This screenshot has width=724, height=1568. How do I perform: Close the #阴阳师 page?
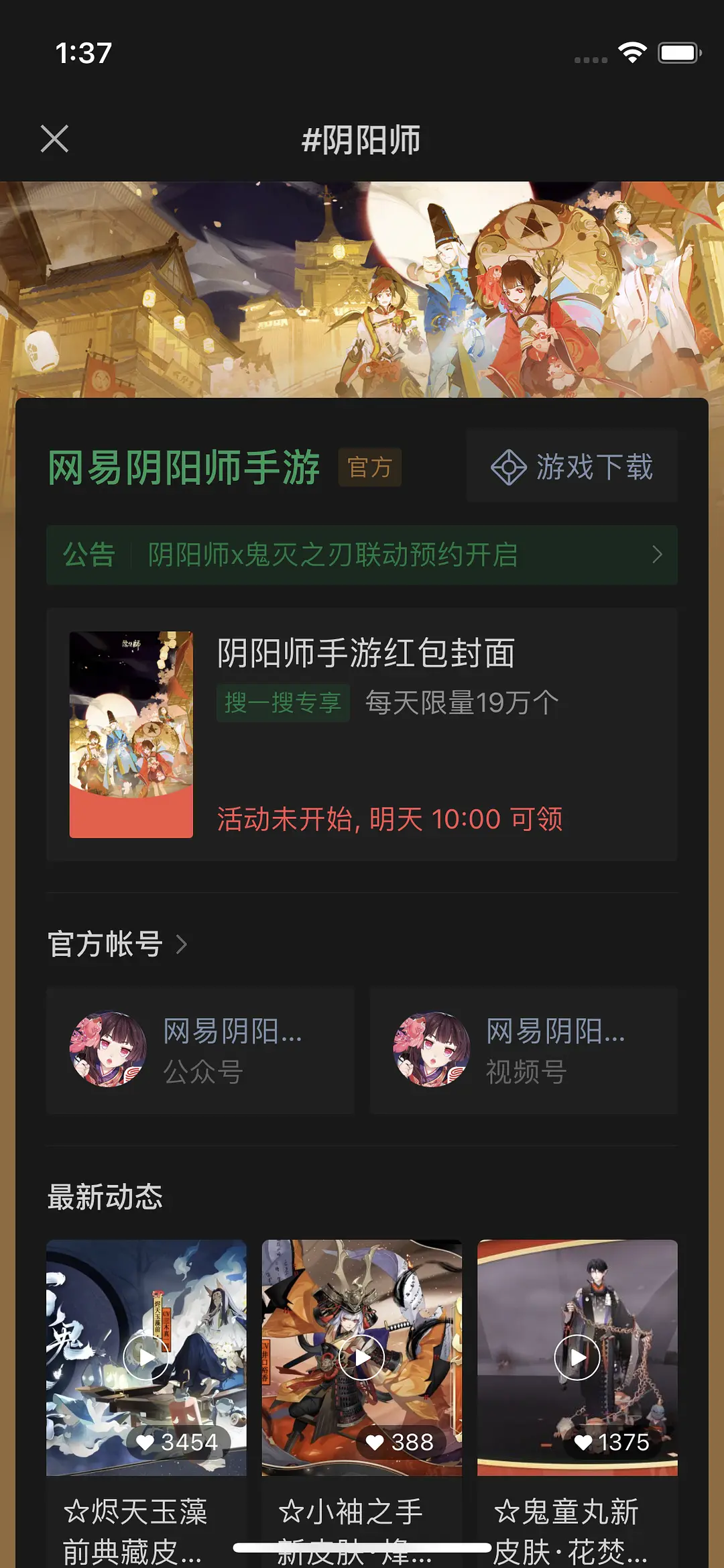(x=54, y=139)
